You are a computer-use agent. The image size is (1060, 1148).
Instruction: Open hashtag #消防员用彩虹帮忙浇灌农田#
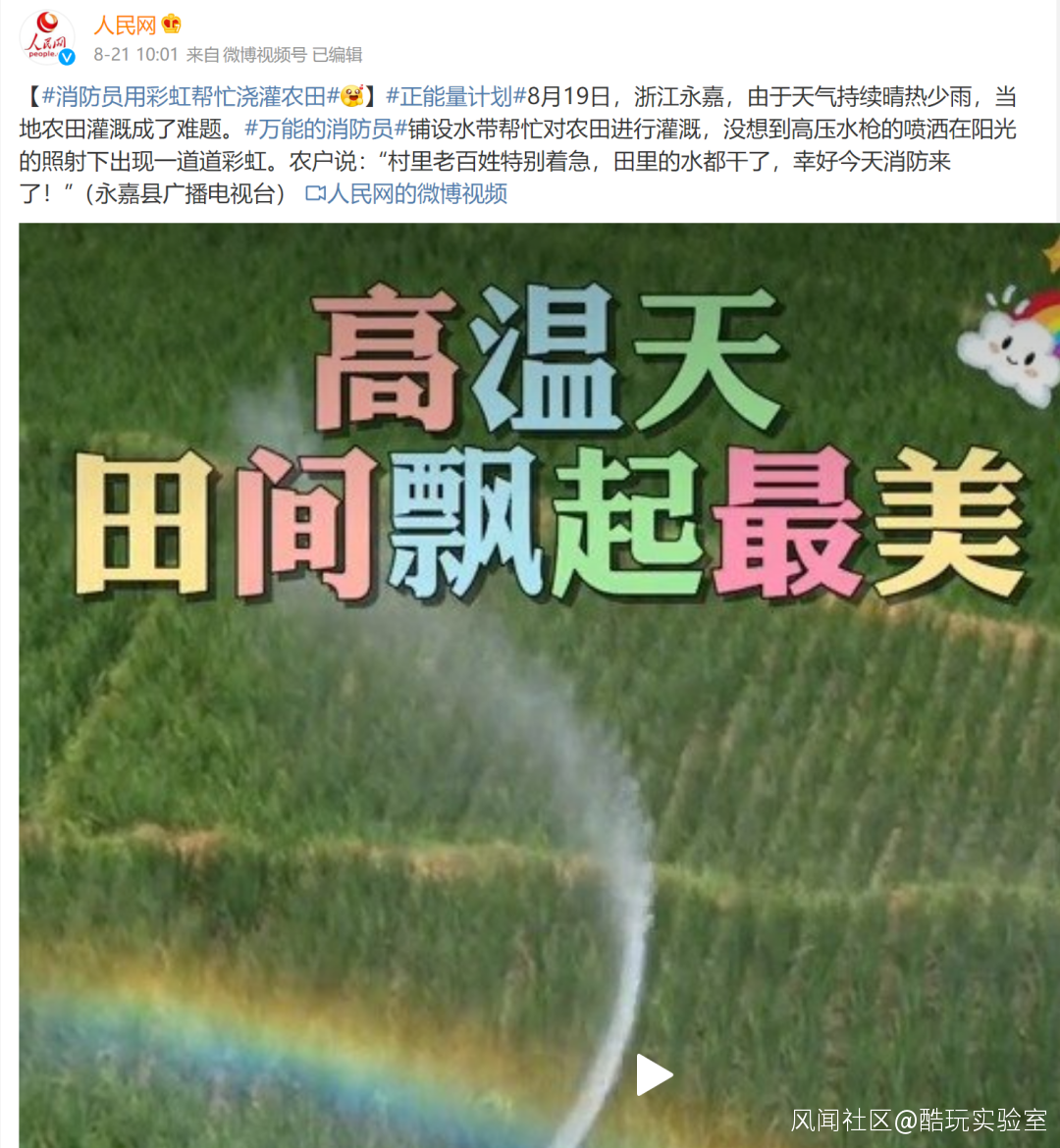click(x=190, y=96)
